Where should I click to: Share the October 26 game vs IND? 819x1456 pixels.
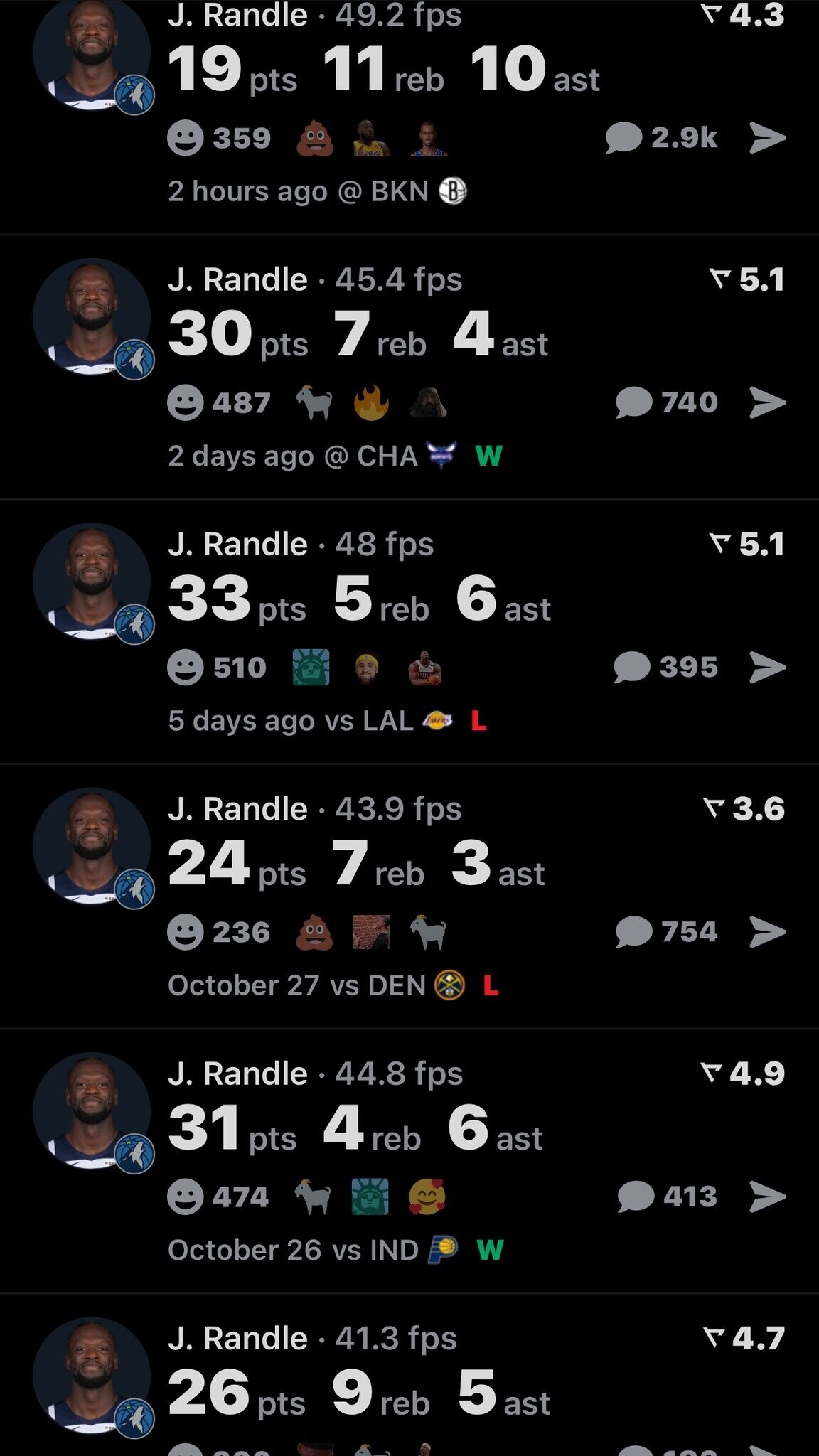point(768,1197)
